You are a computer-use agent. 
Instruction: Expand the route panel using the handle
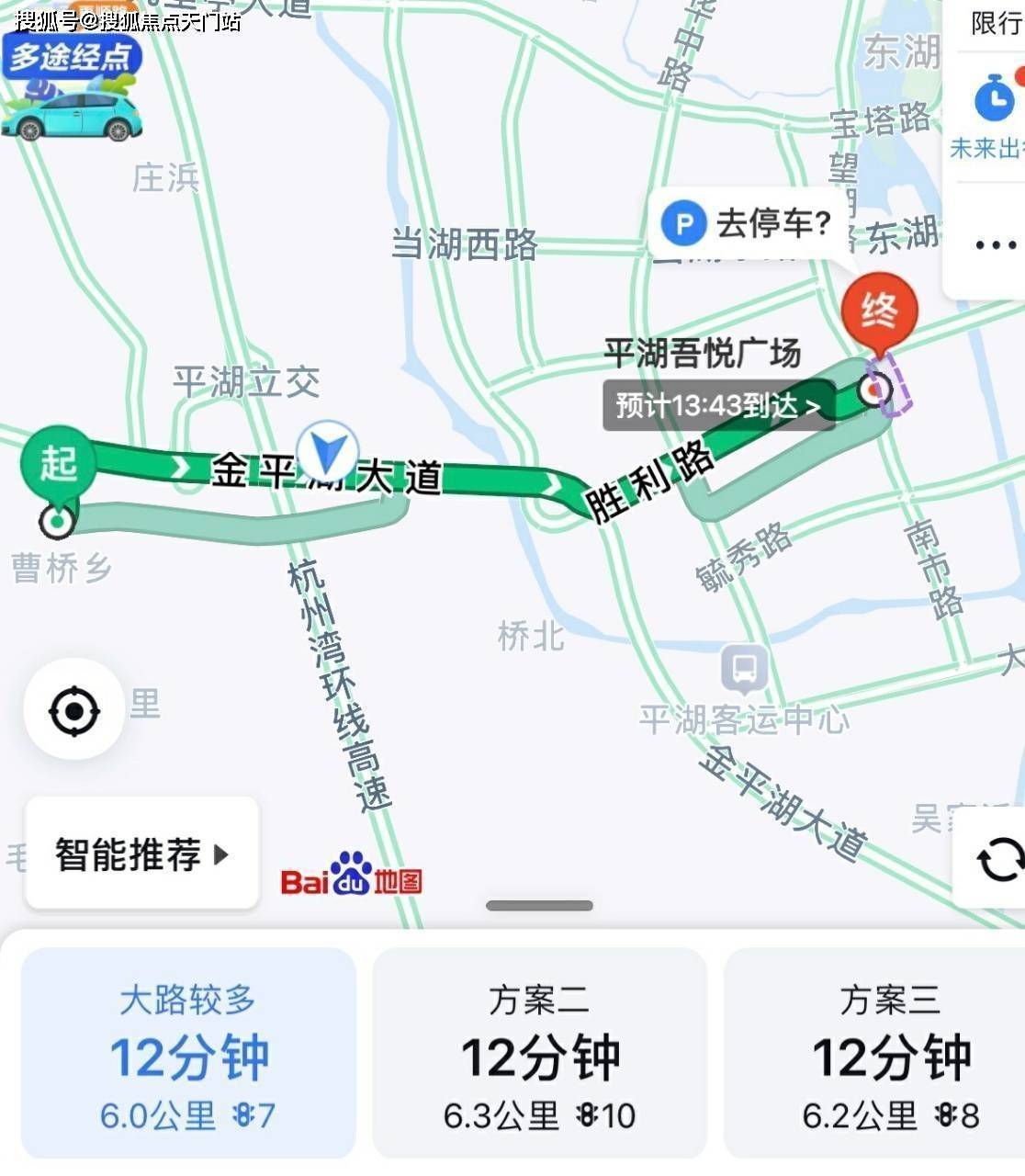coord(539,906)
